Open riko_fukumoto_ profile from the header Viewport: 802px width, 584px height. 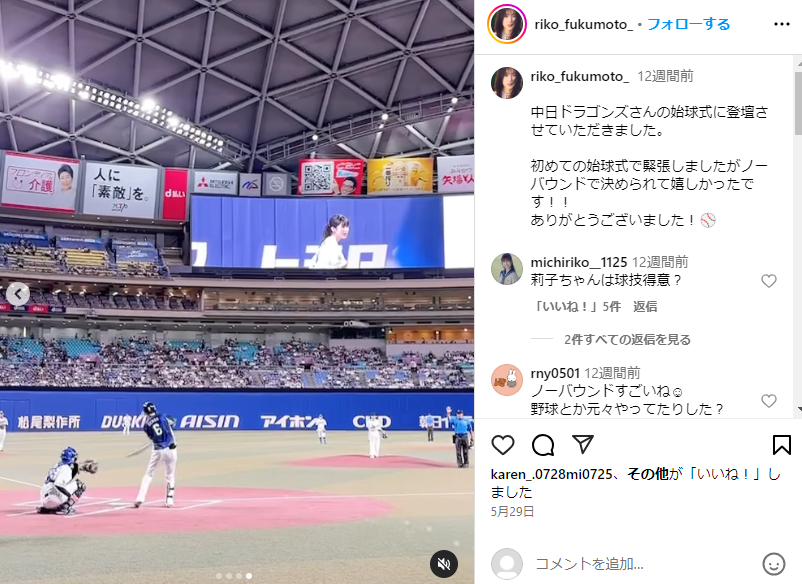pyautogui.click(x=584, y=24)
